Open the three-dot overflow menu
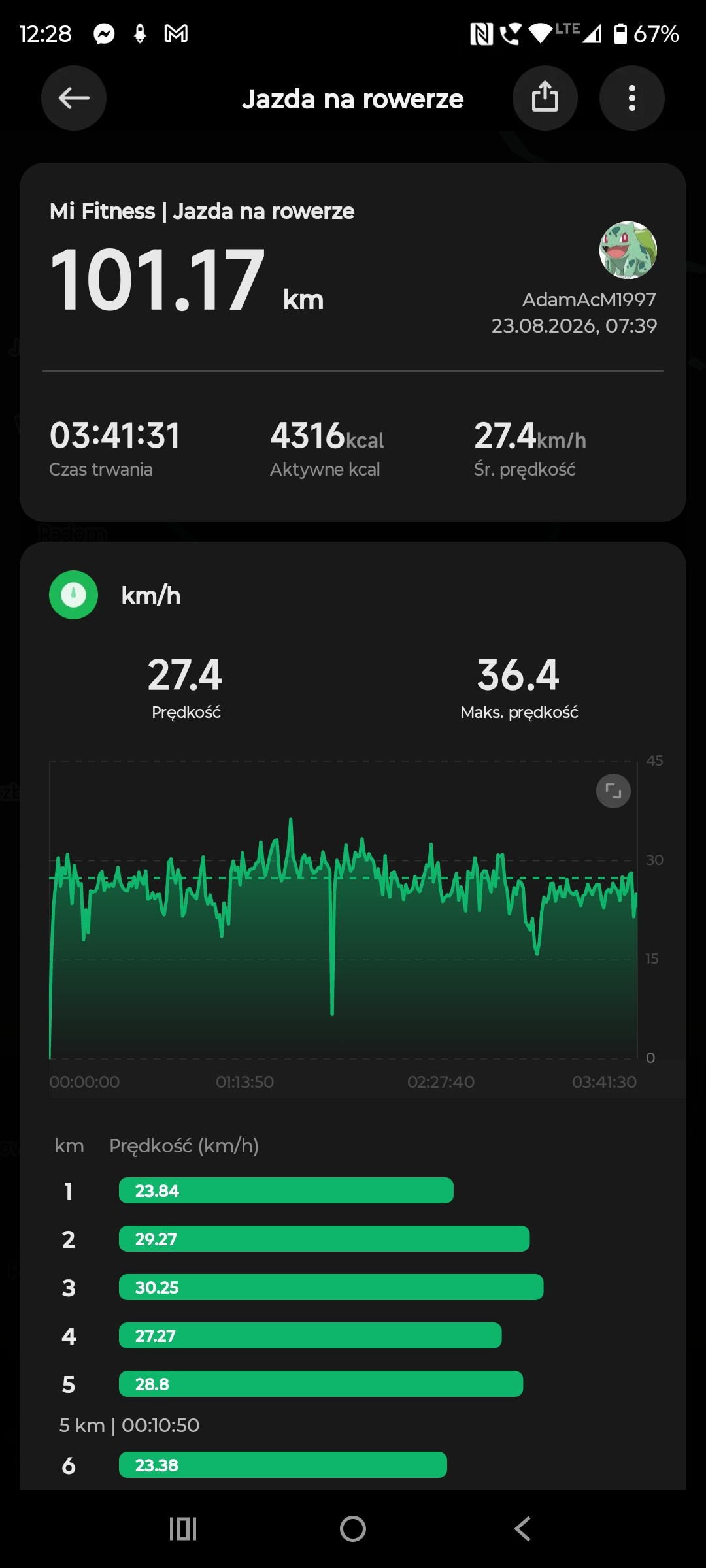The height and width of the screenshot is (1568, 706). (x=632, y=98)
